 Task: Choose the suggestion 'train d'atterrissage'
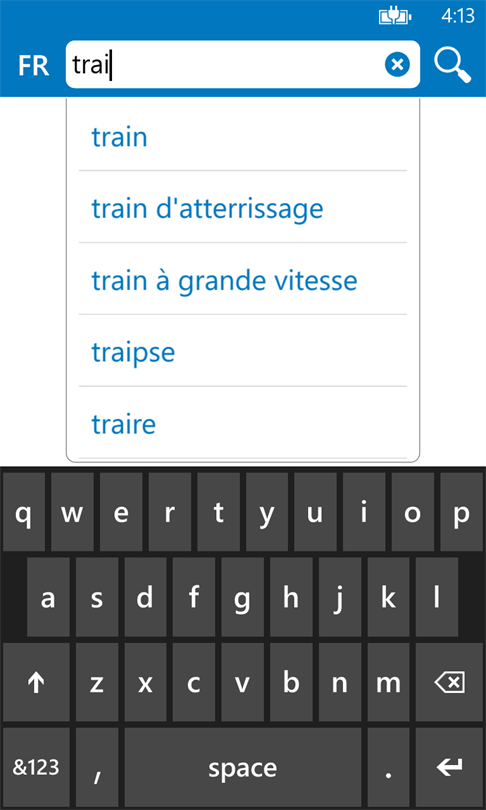pyautogui.click(x=243, y=208)
